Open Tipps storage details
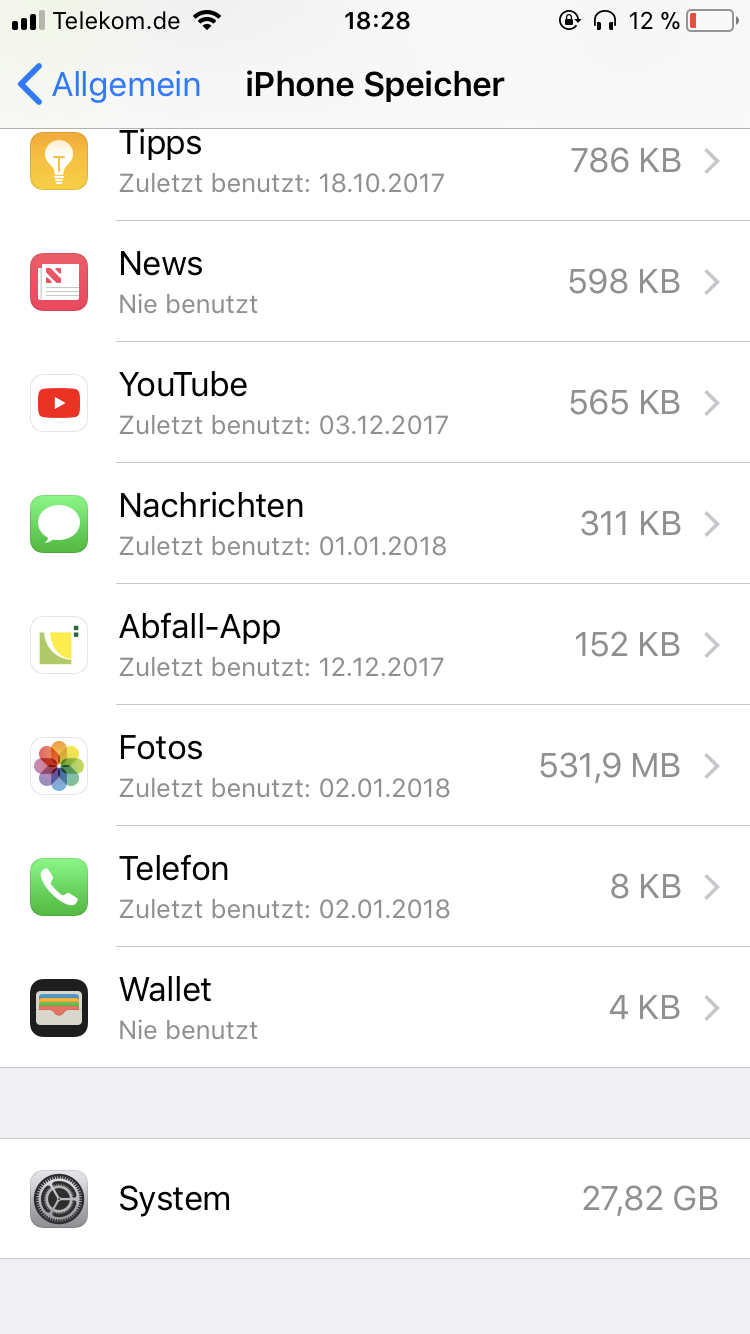Image resolution: width=750 pixels, height=1334 pixels. pyautogui.click(x=375, y=162)
